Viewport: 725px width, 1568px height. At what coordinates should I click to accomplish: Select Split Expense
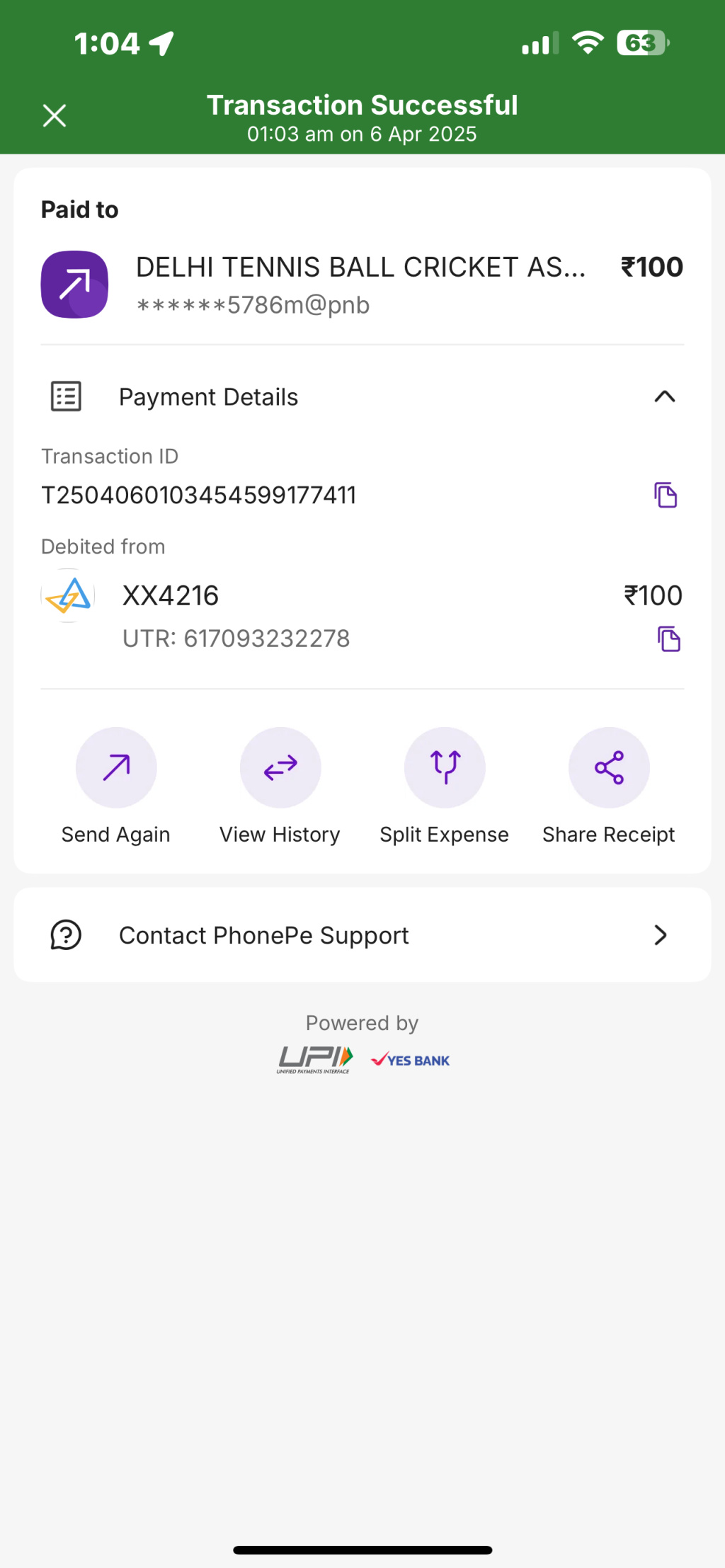[445, 768]
